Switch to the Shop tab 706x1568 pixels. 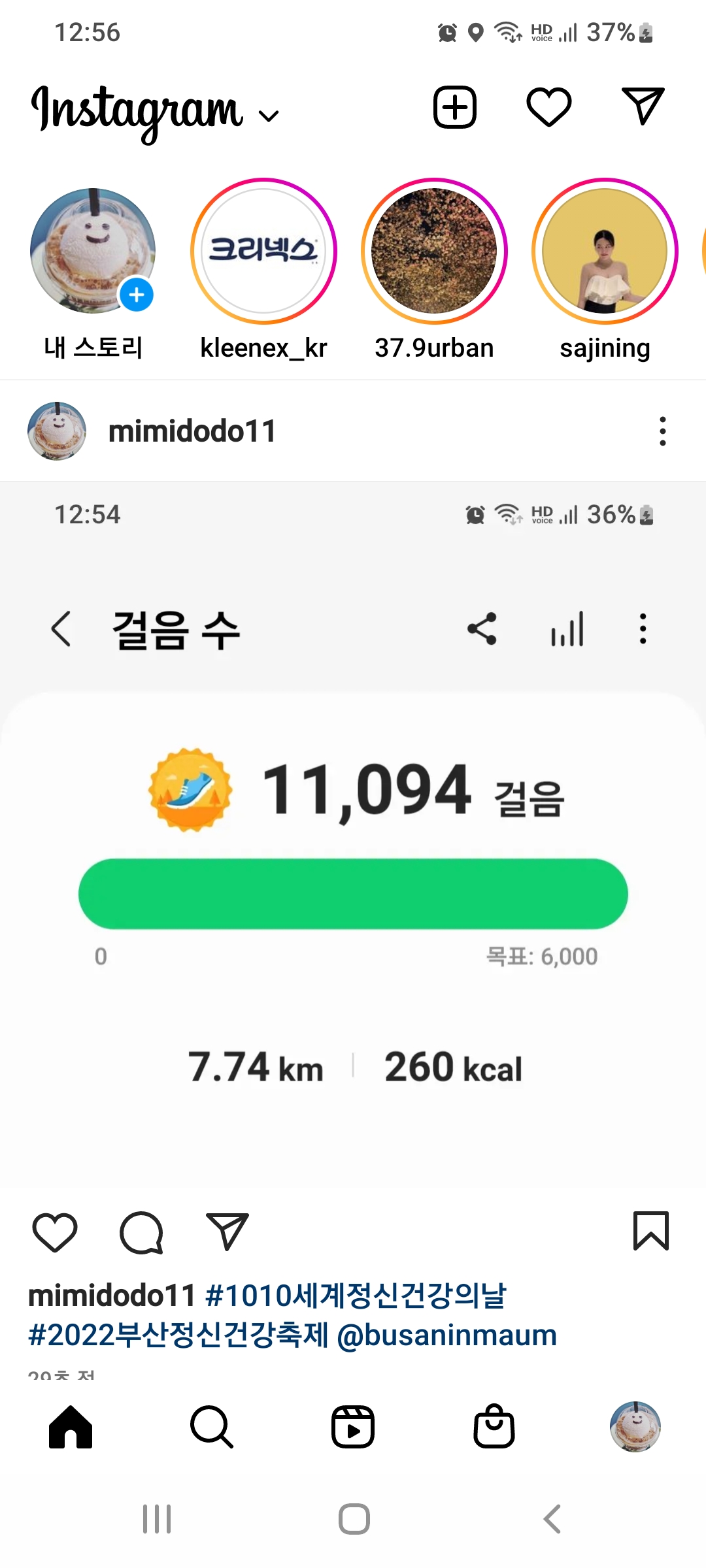pyautogui.click(x=494, y=1427)
